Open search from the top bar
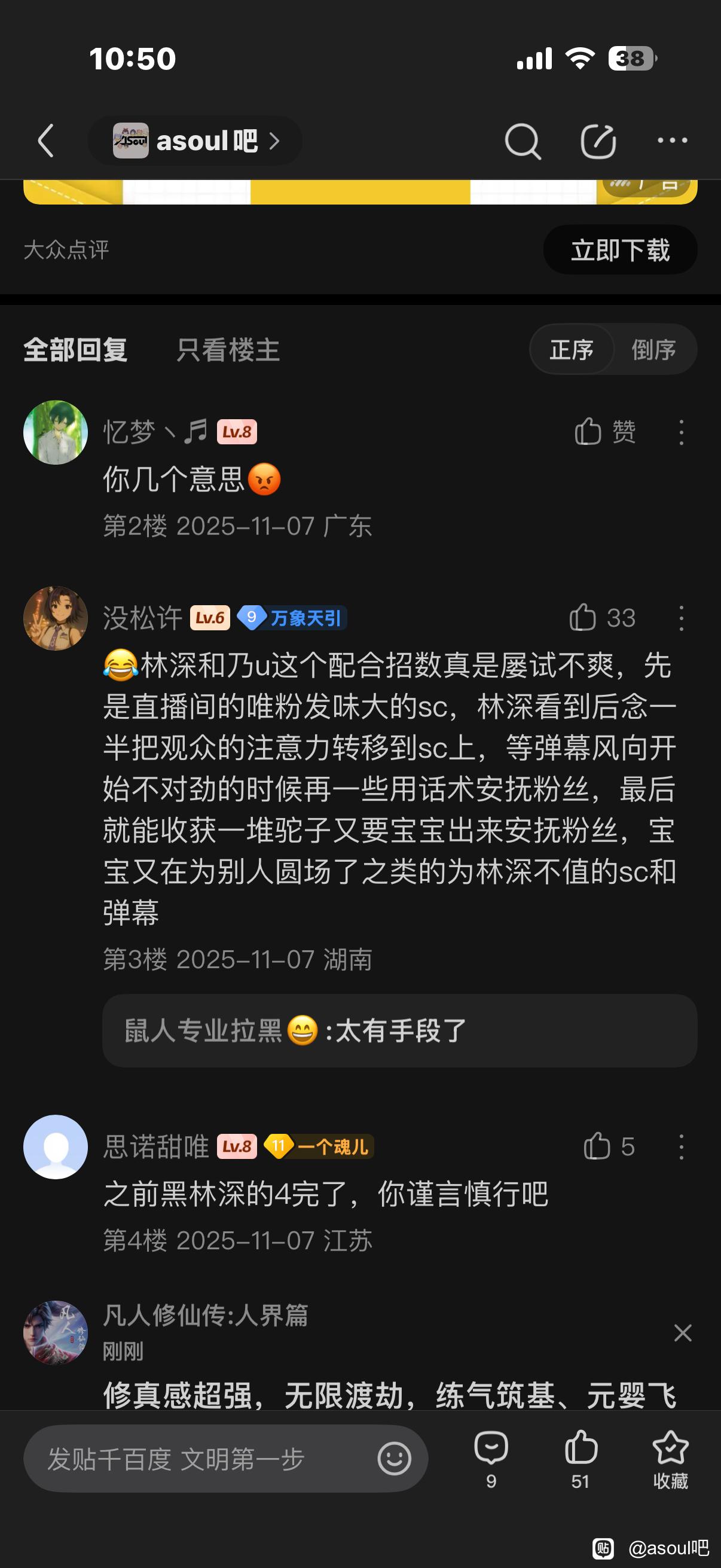This screenshot has width=721, height=1568. tap(522, 141)
